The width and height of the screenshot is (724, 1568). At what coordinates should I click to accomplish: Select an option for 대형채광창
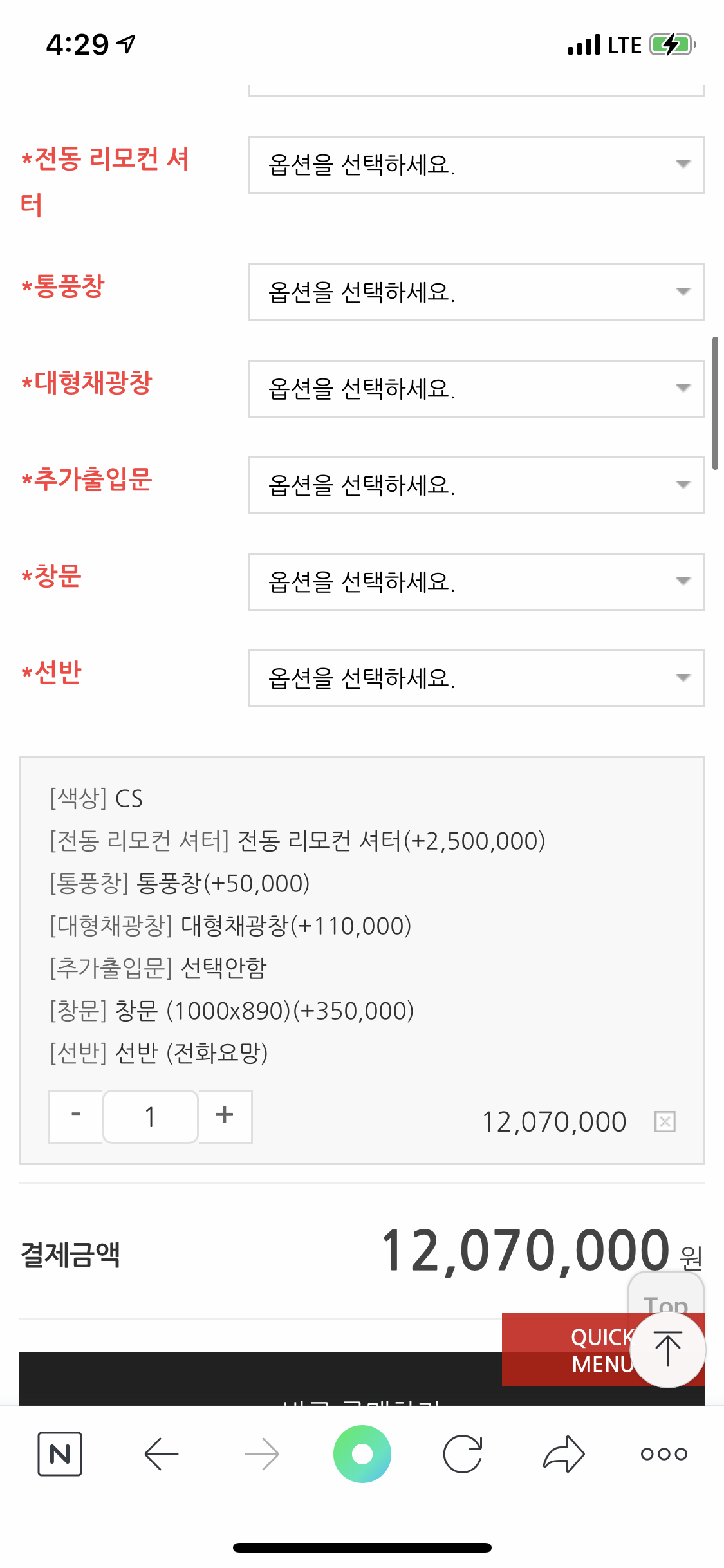[x=476, y=389]
